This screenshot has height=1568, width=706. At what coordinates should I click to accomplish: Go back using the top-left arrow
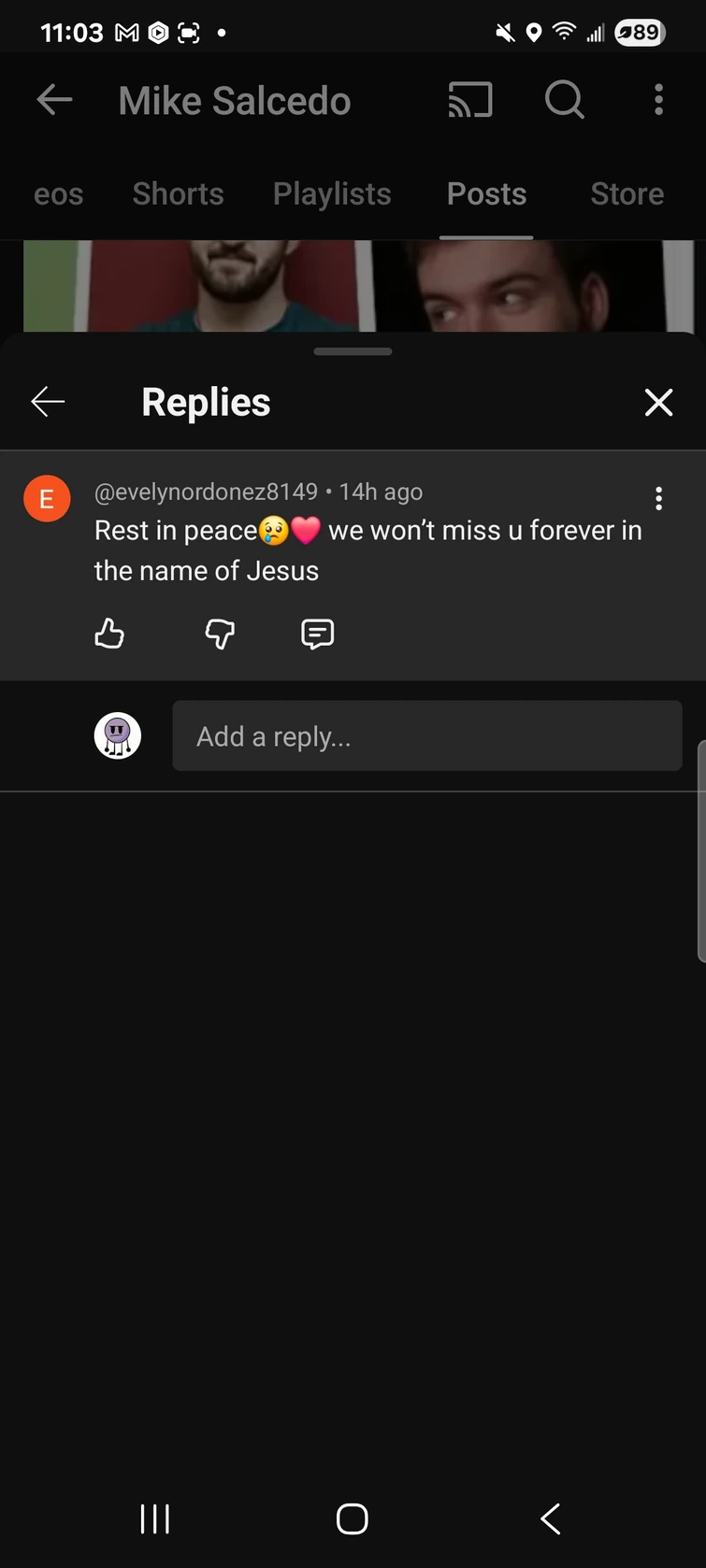tap(53, 100)
